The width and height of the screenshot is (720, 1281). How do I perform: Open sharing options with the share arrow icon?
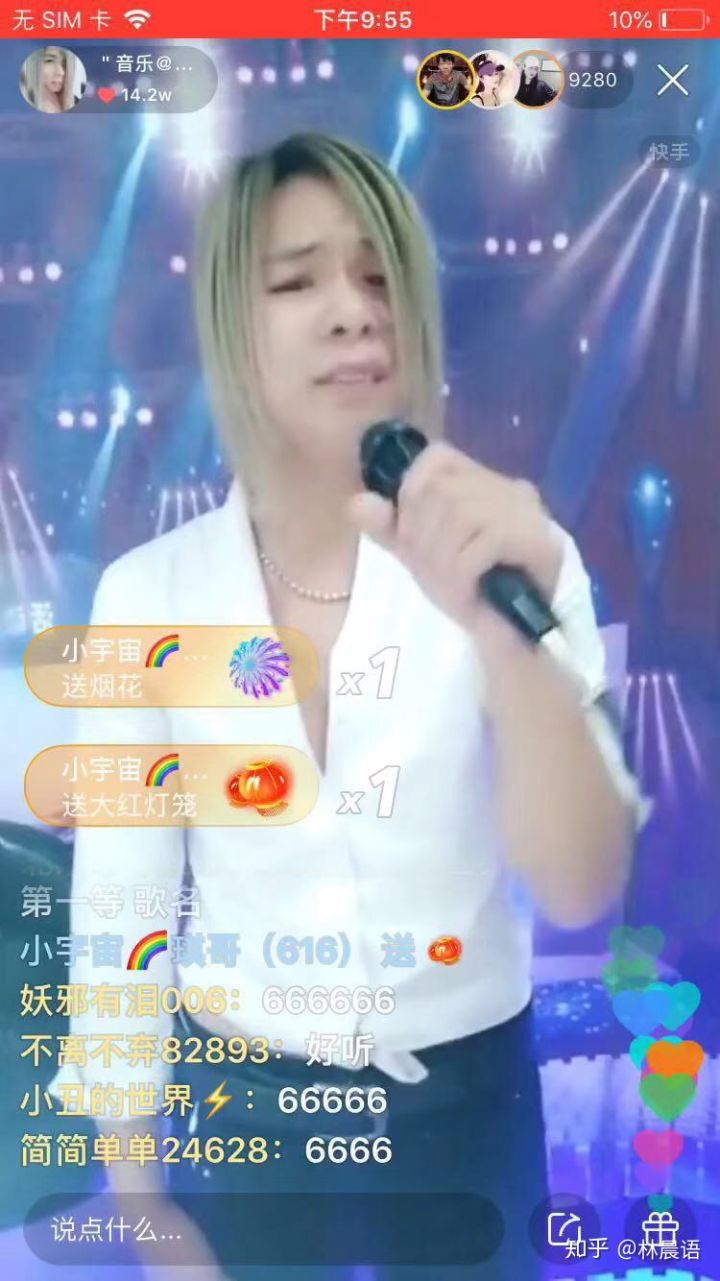click(566, 1226)
